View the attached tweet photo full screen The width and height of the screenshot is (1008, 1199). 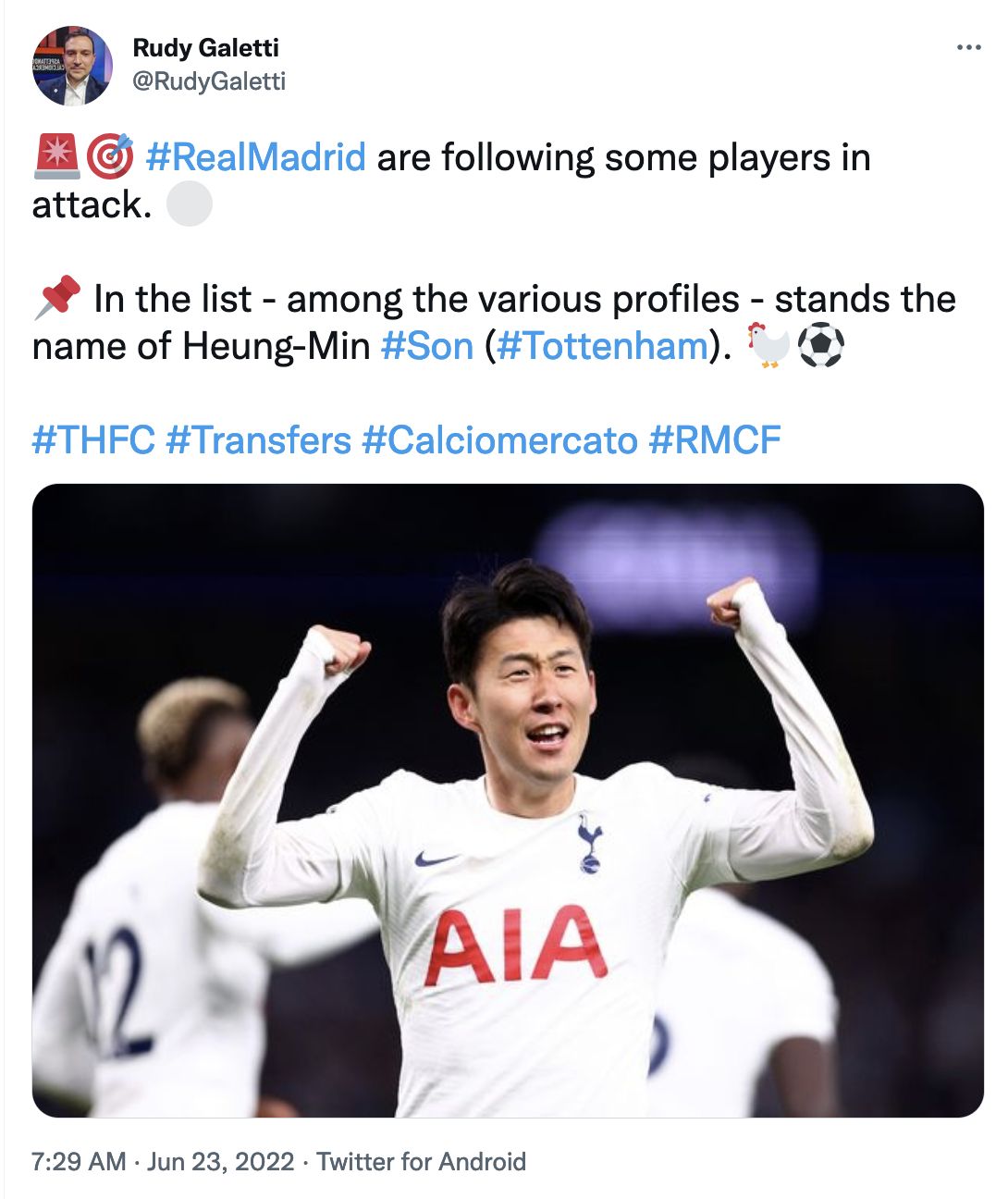(x=507, y=800)
